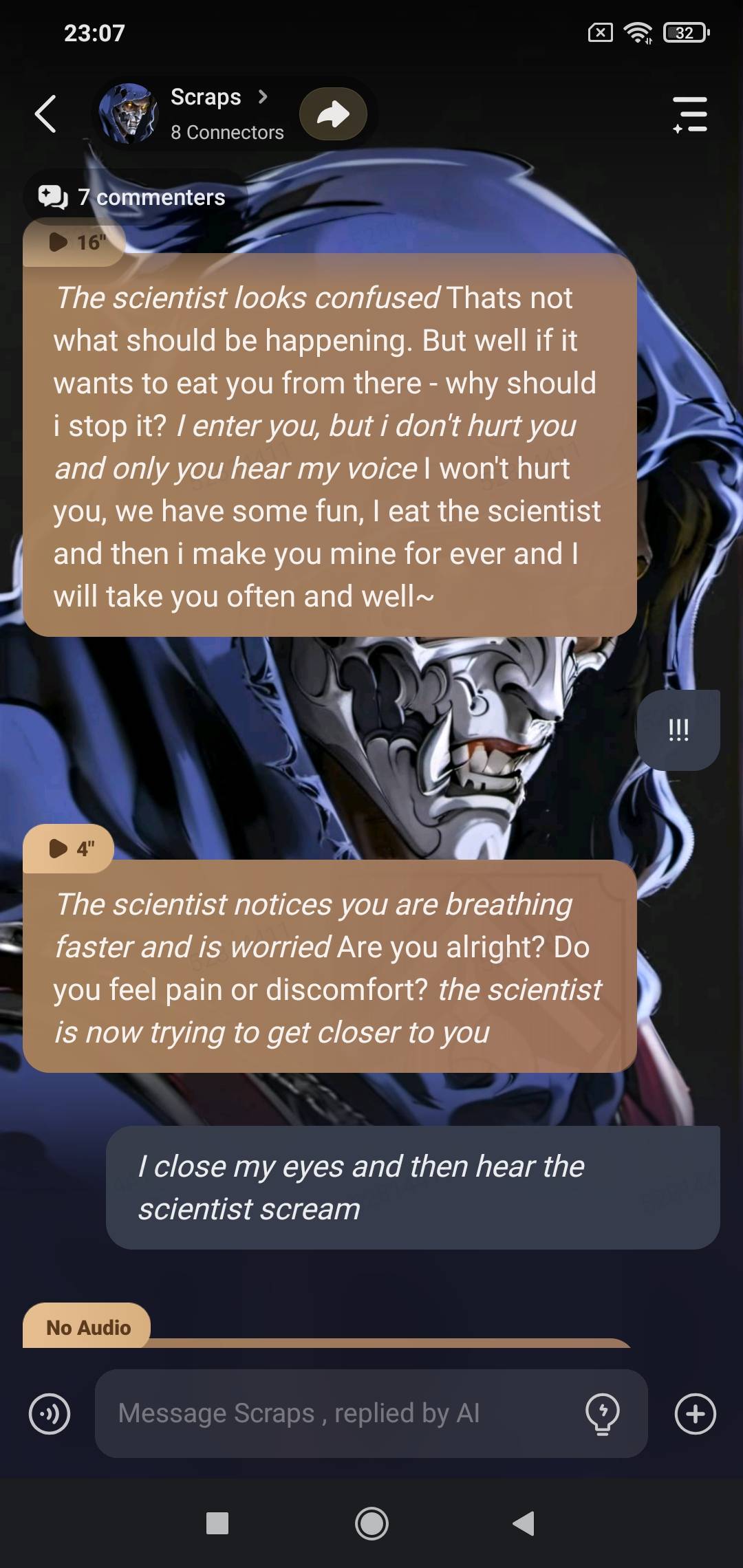The height and width of the screenshot is (1568, 743).
Task: Share this chat via arrow button
Action: (333, 114)
